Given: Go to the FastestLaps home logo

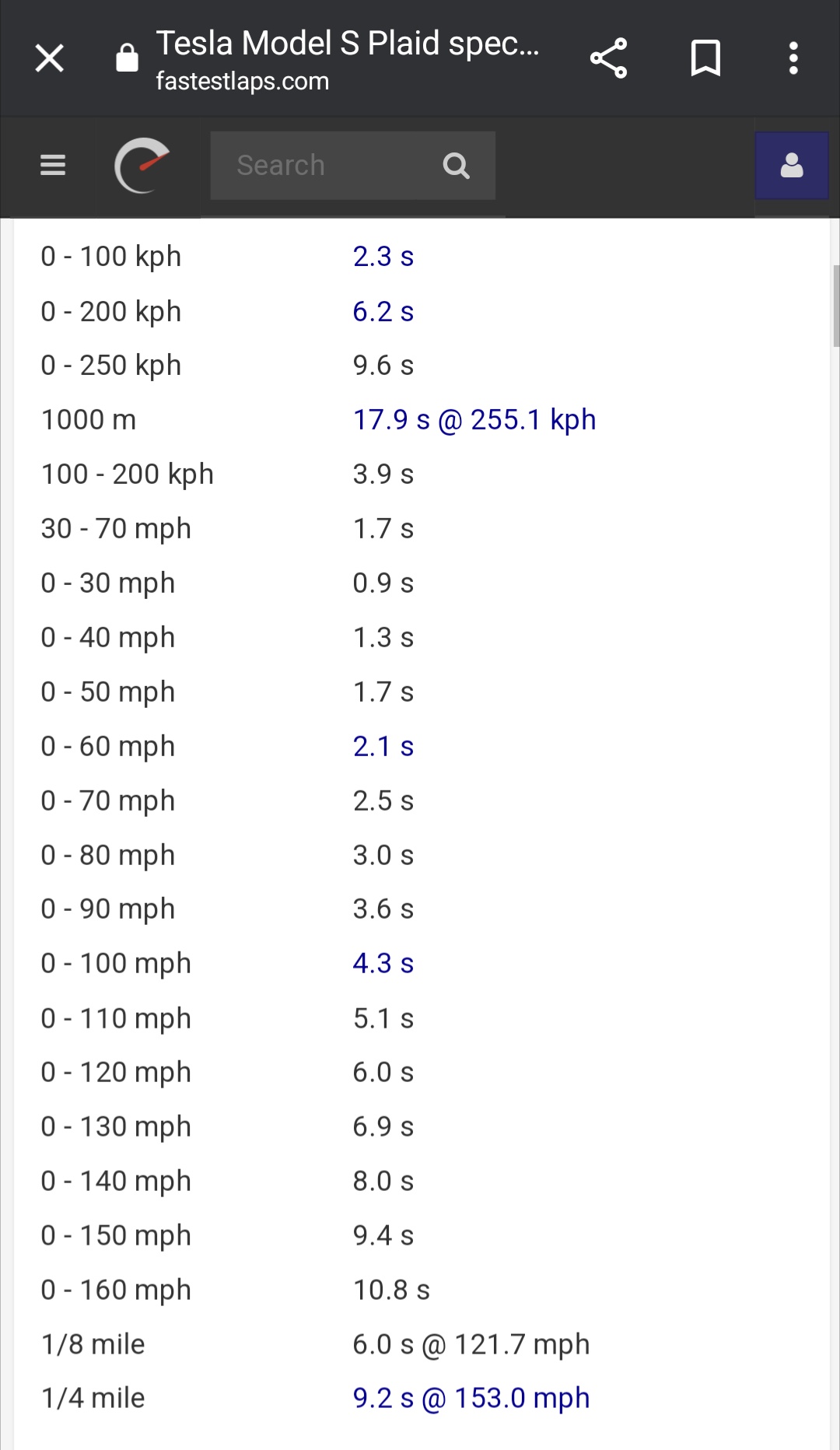Looking at the screenshot, I should tap(142, 165).
